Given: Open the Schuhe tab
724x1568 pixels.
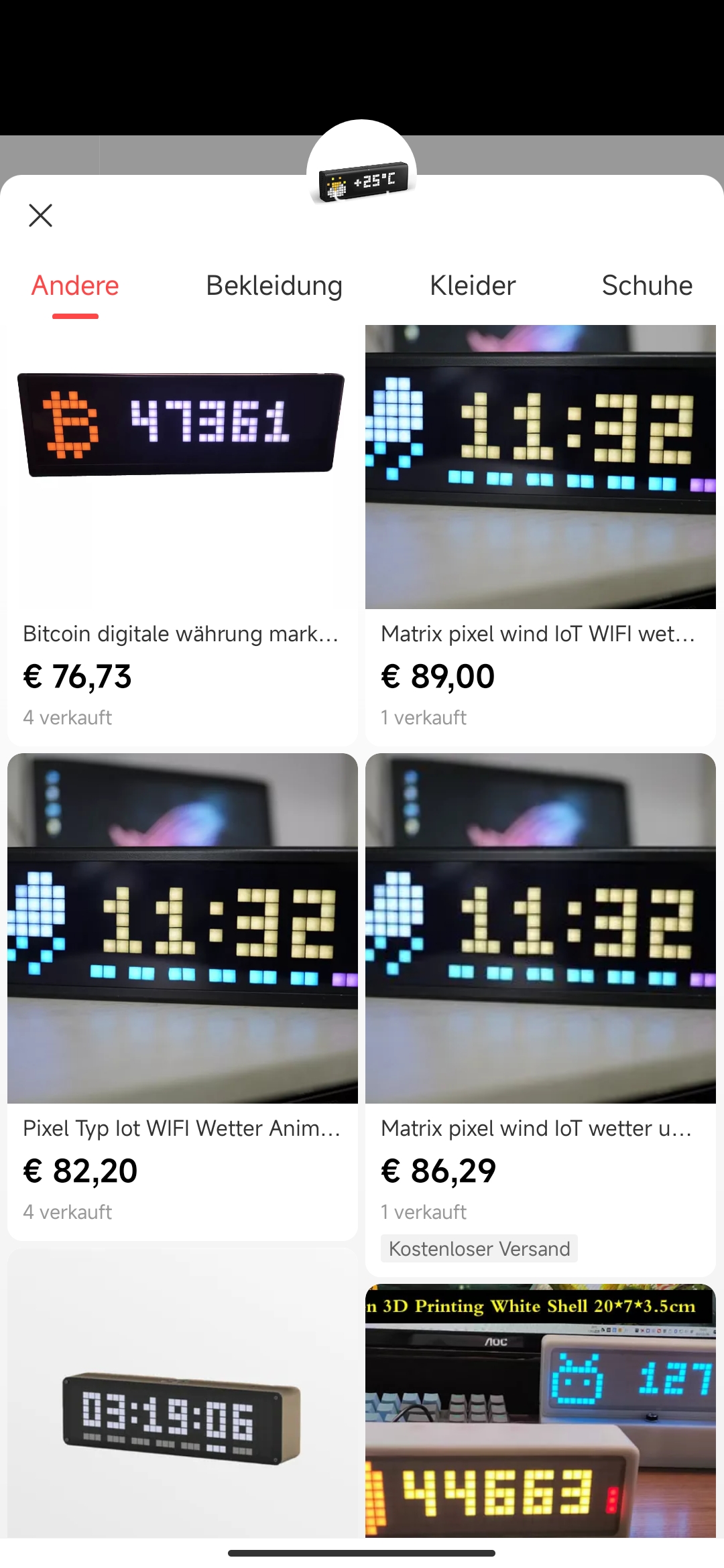Looking at the screenshot, I should pos(647,285).
